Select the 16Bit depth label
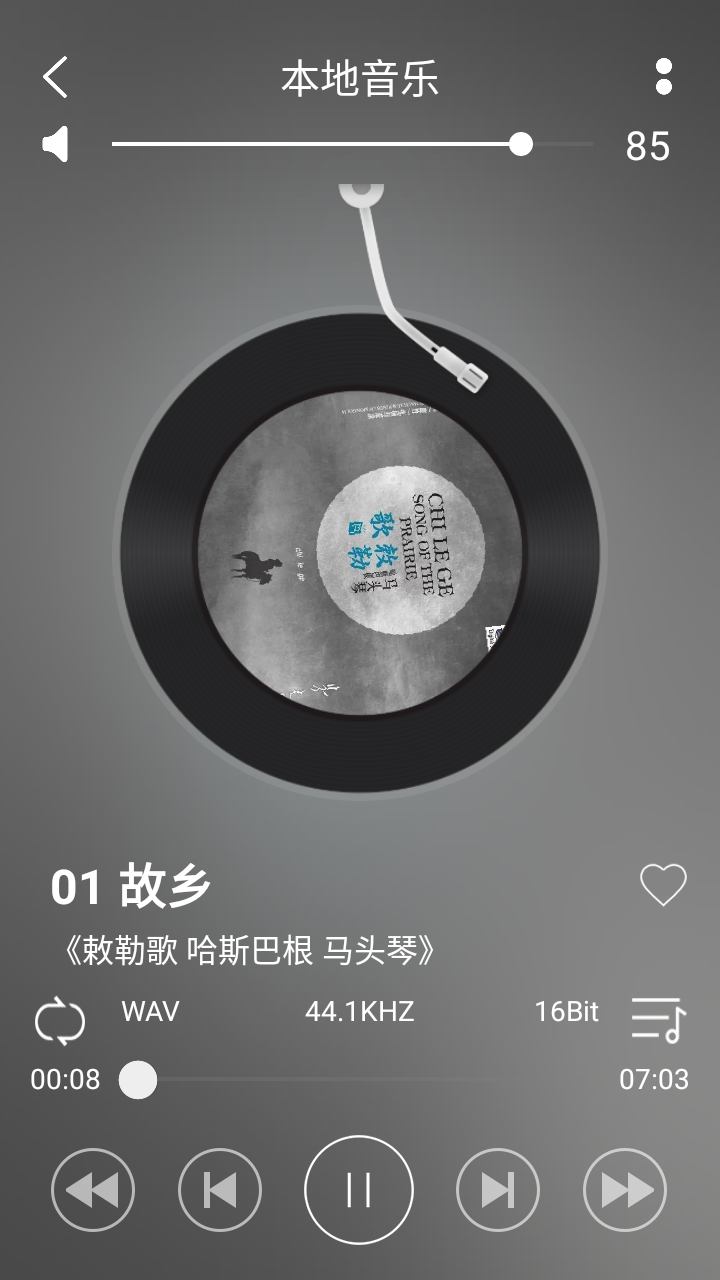The height and width of the screenshot is (1280, 720). pos(566,1012)
